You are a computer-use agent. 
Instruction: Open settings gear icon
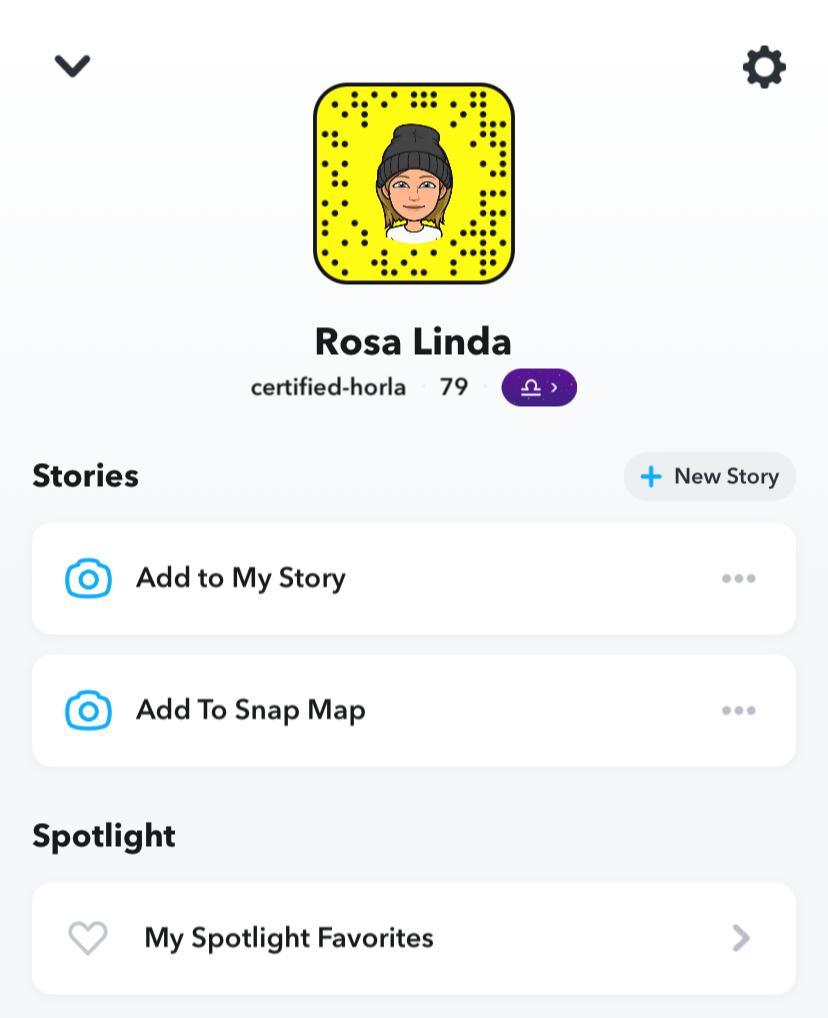764,67
